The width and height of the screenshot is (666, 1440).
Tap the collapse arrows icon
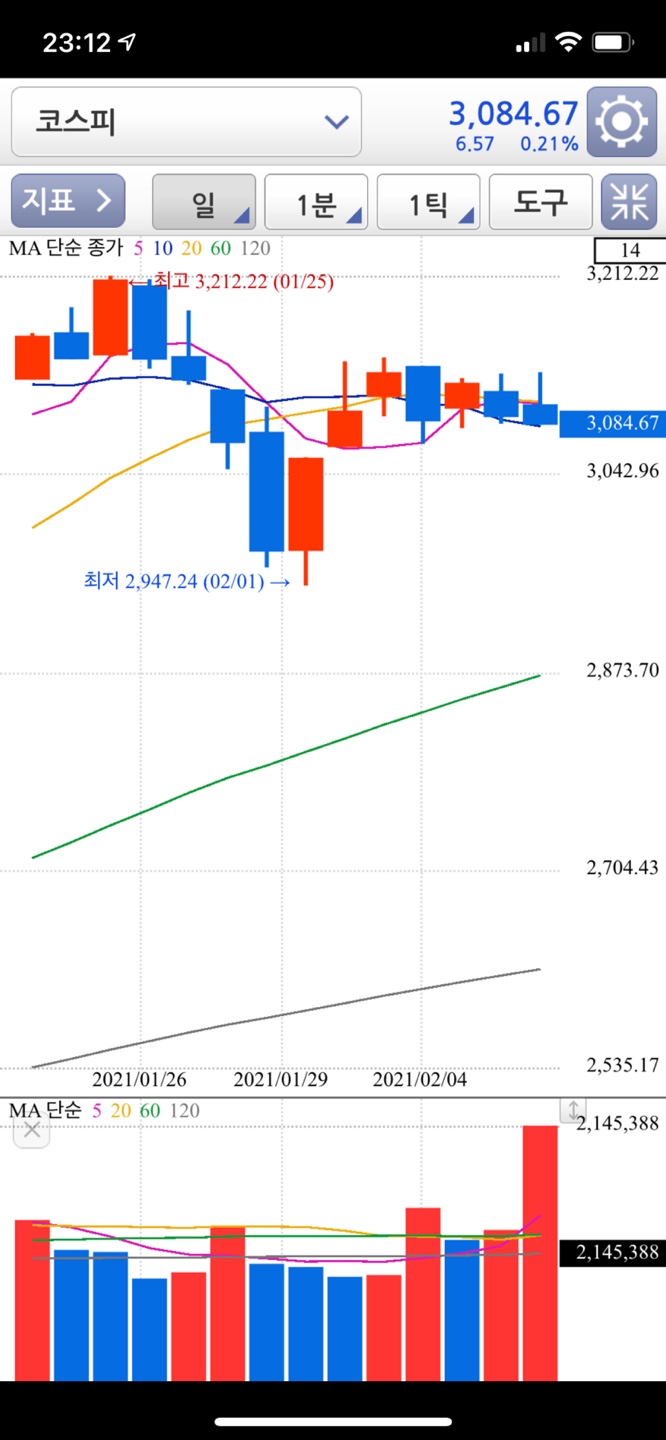pos(629,202)
